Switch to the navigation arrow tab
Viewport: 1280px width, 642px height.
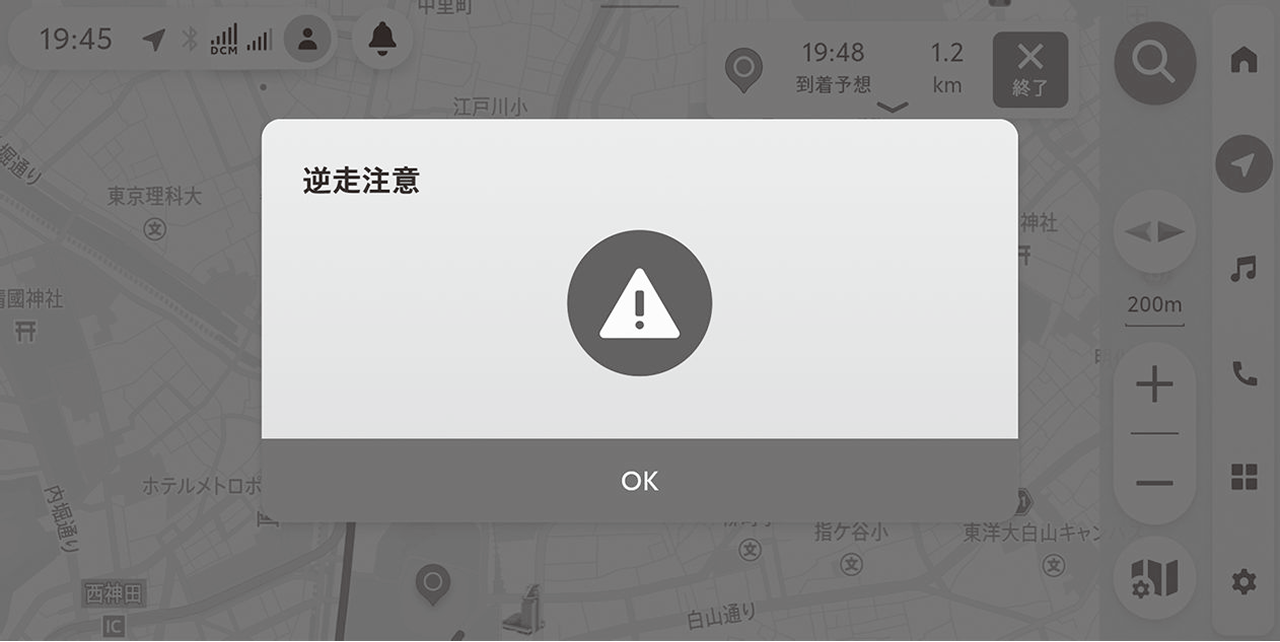pyautogui.click(x=1243, y=165)
